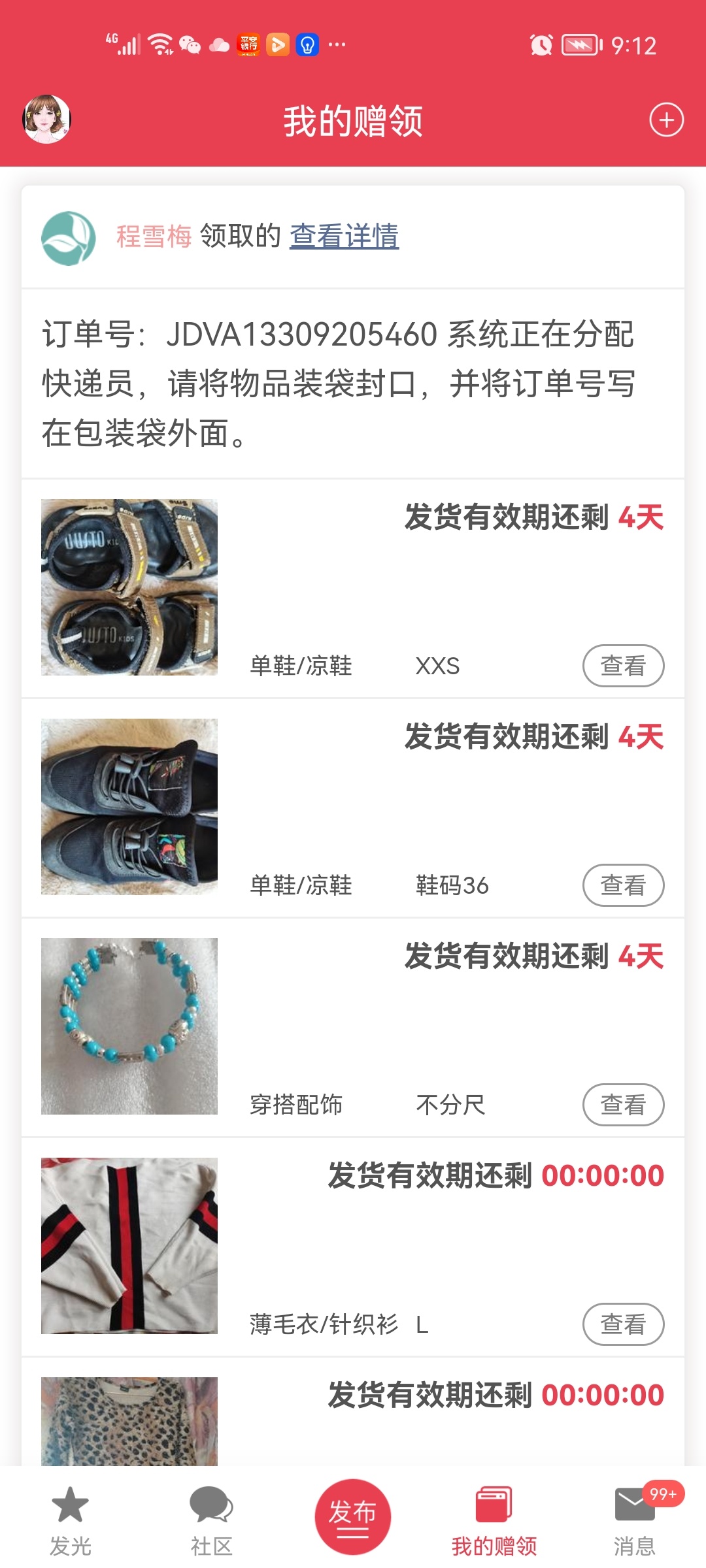This screenshot has width=706, height=1568.
Task: Tap 查看 for the 穿搭配饰 bracelet
Action: pos(623,1105)
